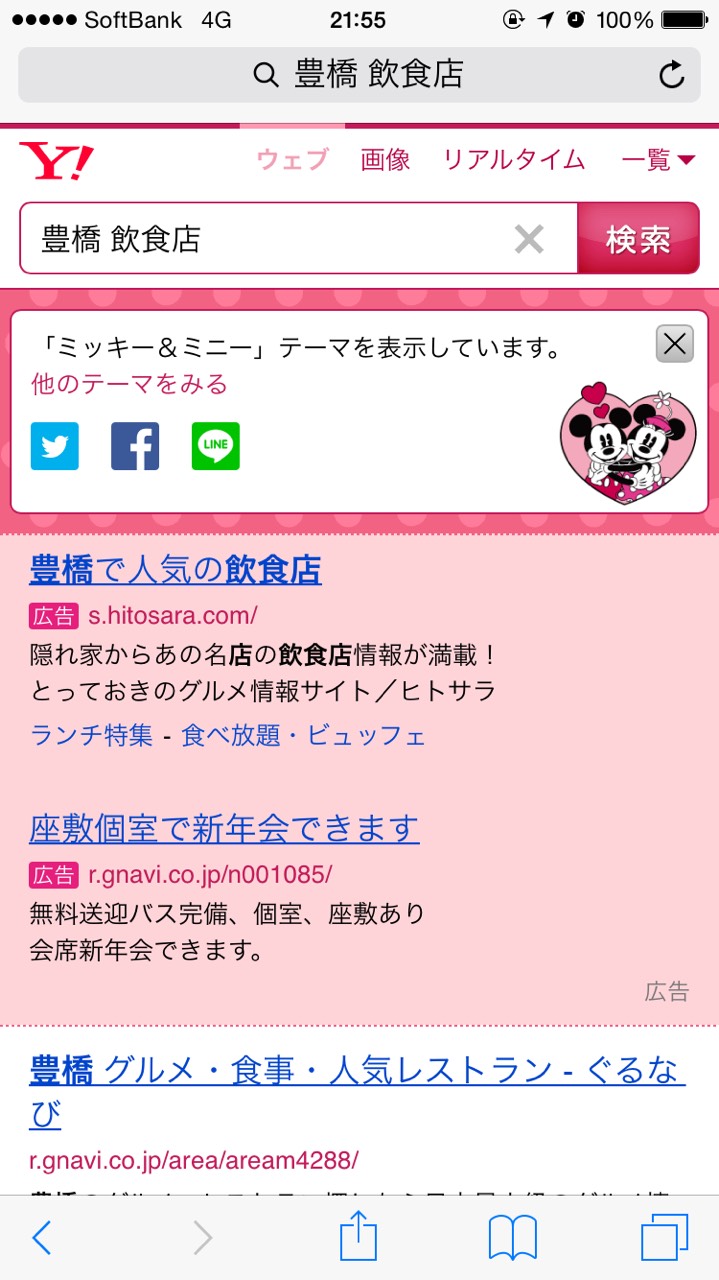Open the ランチ特集 sublink
The height and width of the screenshot is (1280, 719).
(x=92, y=736)
